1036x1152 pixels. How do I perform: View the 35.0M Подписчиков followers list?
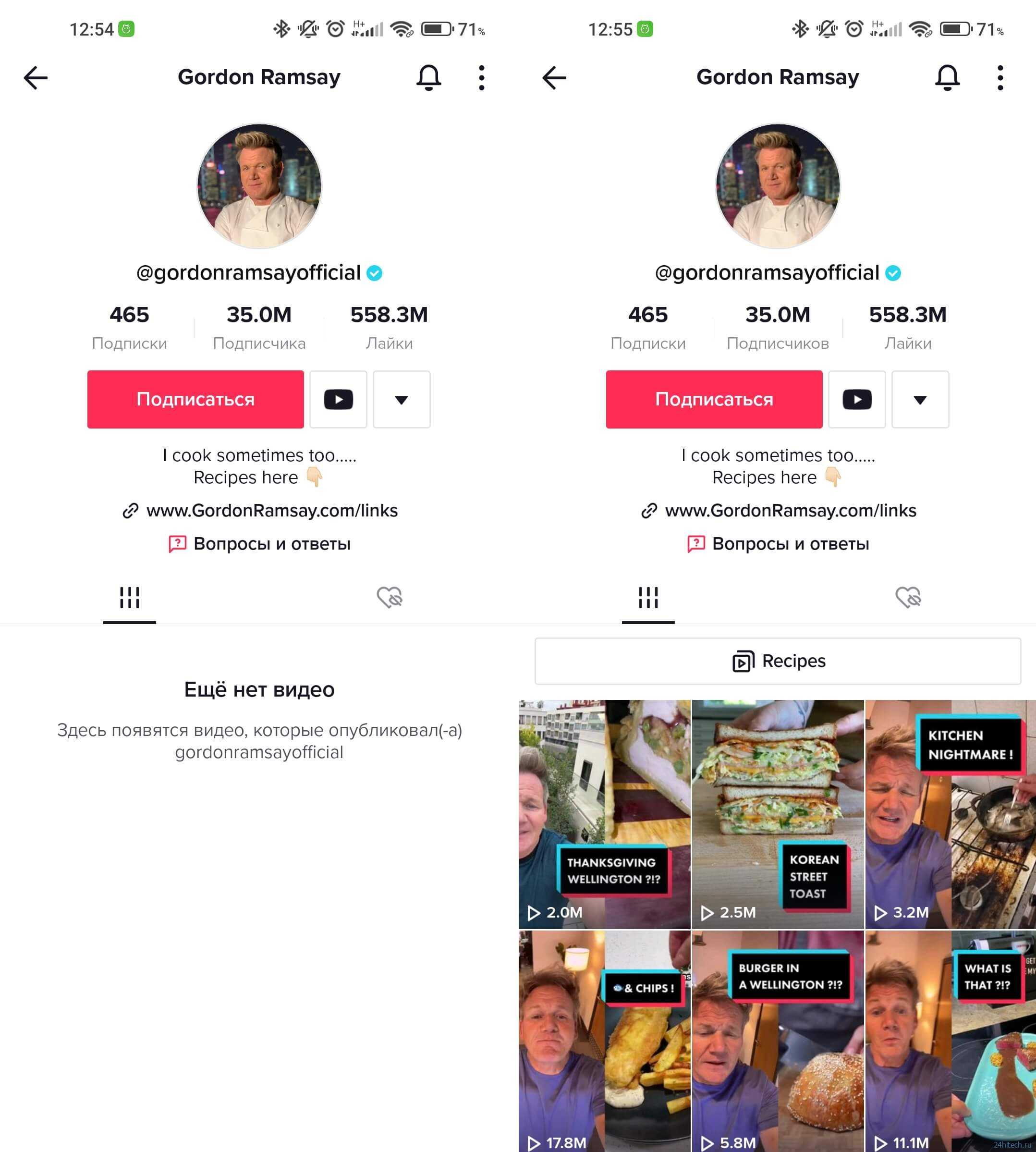tap(778, 327)
